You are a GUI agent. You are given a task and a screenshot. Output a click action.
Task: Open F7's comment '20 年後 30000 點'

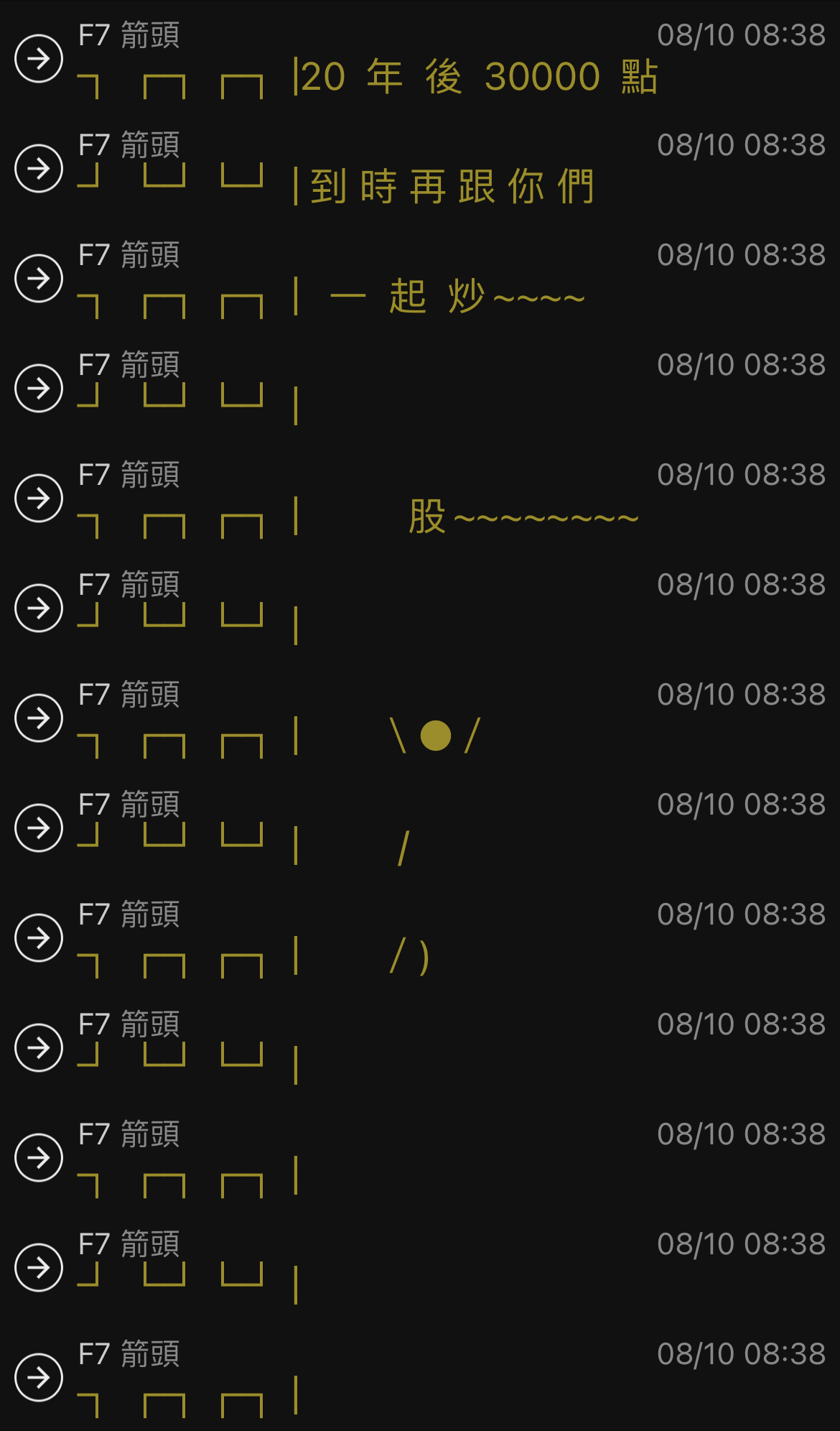click(478, 76)
